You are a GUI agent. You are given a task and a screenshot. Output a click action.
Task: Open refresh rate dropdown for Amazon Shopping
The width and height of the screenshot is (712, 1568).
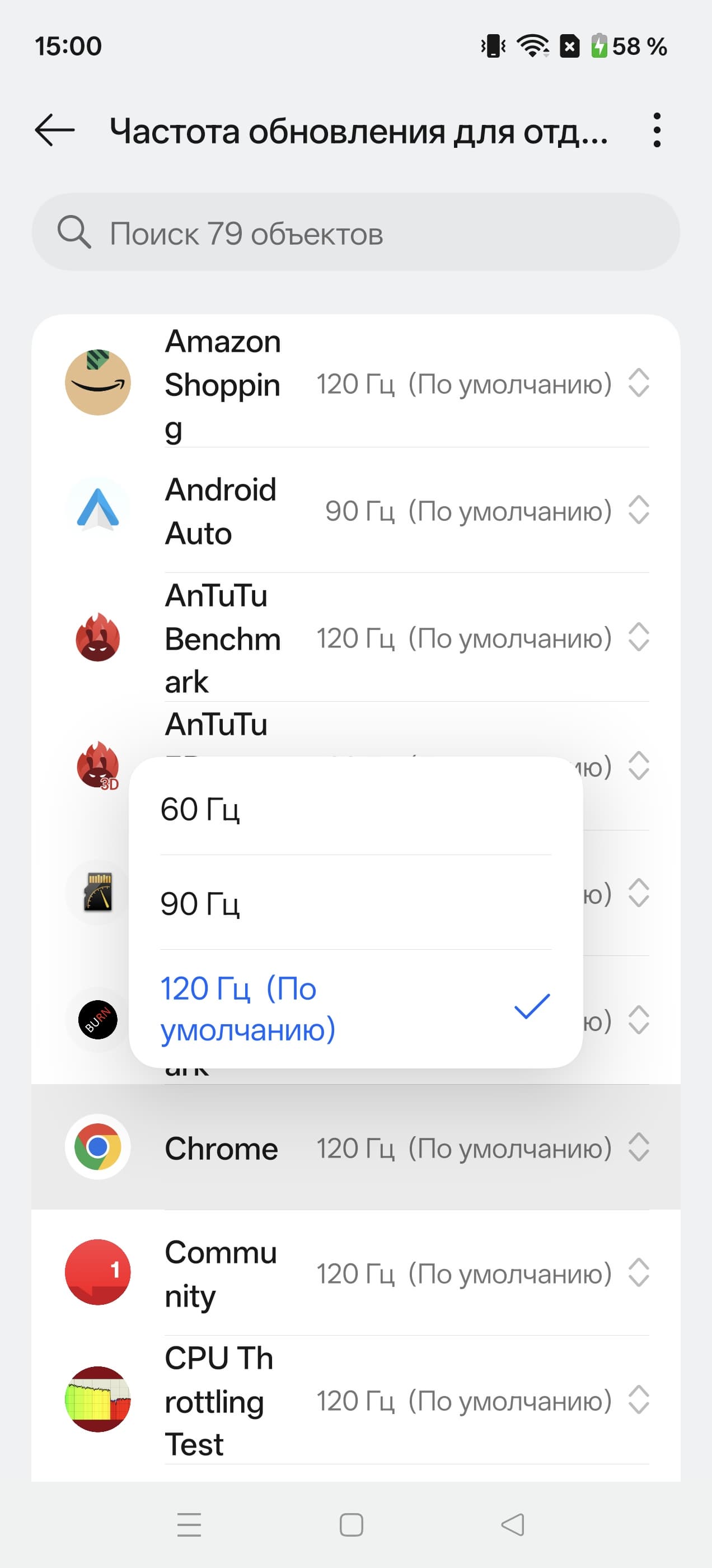(638, 384)
